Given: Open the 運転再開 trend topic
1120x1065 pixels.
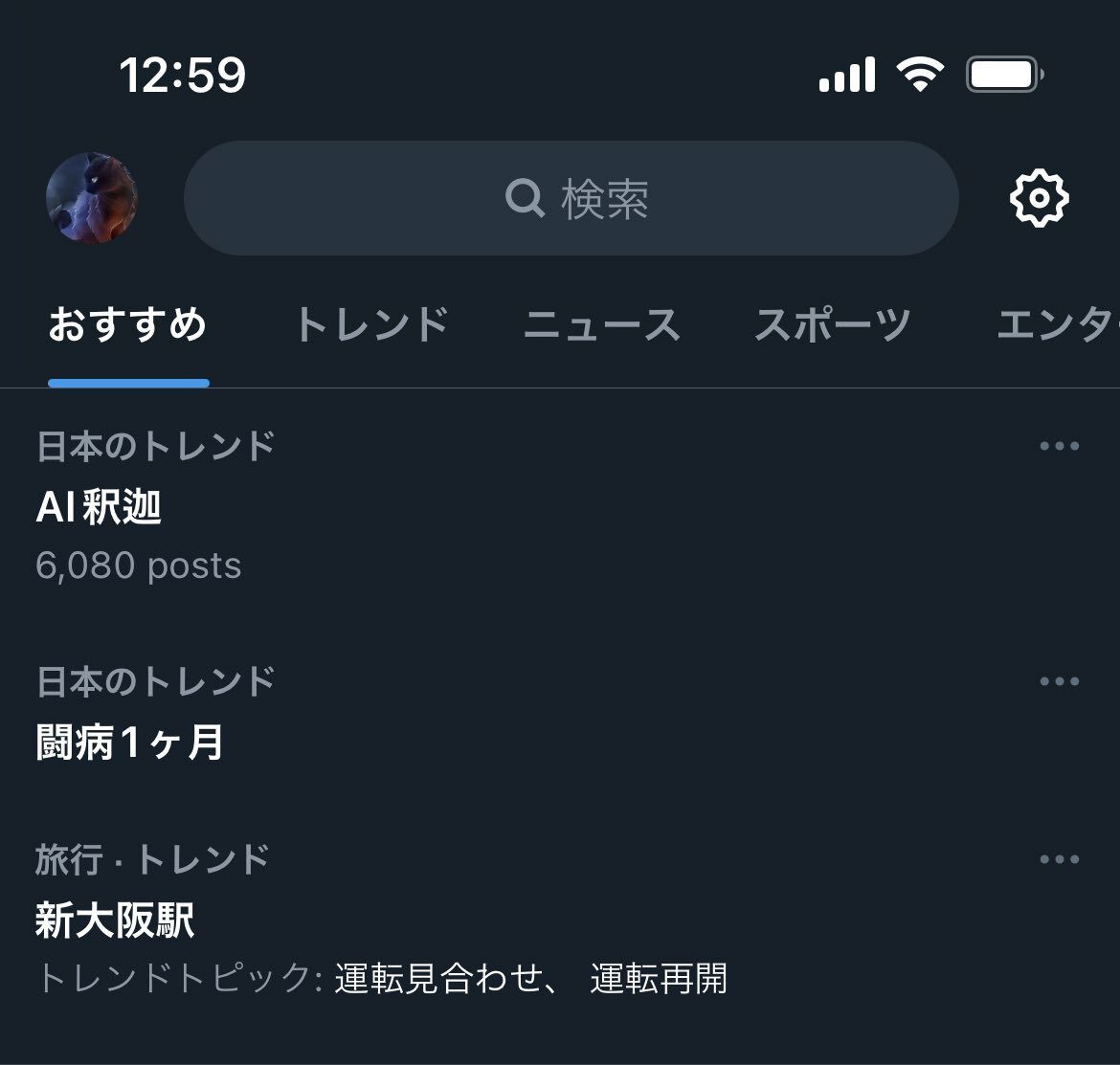Looking at the screenshot, I should tap(659, 979).
